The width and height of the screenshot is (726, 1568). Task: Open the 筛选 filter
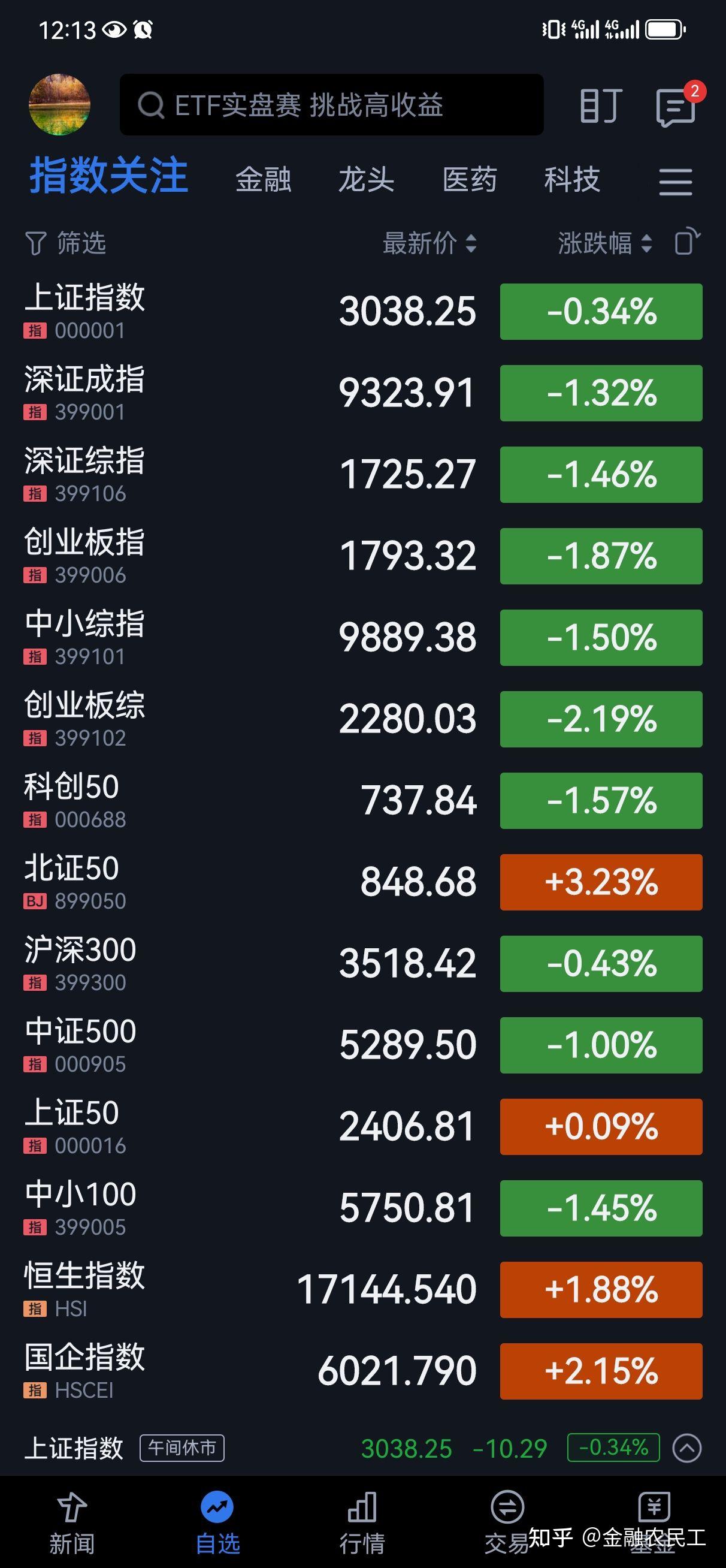click(66, 243)
